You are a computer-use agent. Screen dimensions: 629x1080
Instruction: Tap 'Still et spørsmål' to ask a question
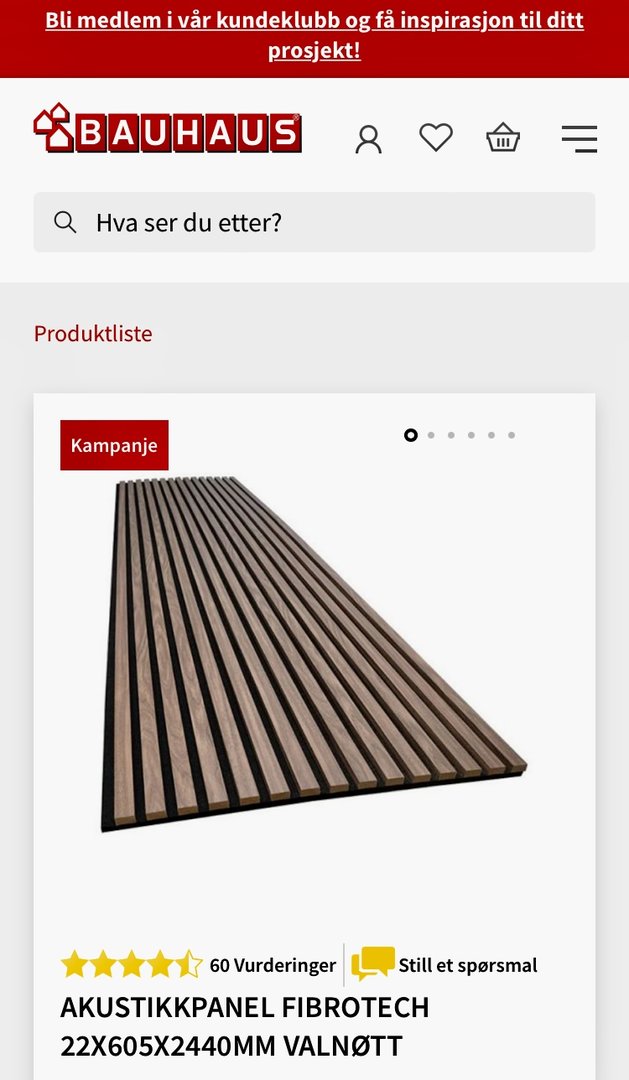pos(466,965)
